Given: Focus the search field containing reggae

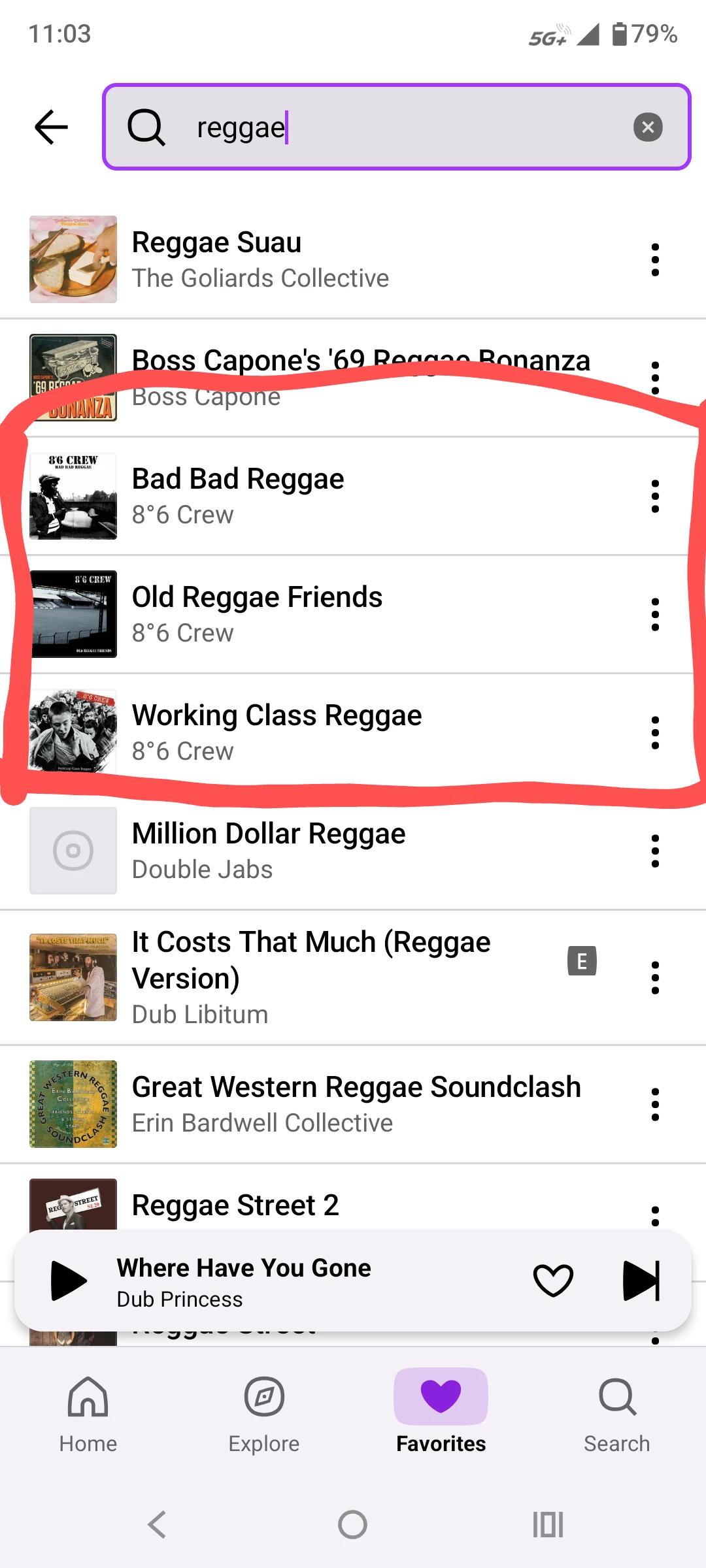Looking at the screenshot, I should (392, 127).
